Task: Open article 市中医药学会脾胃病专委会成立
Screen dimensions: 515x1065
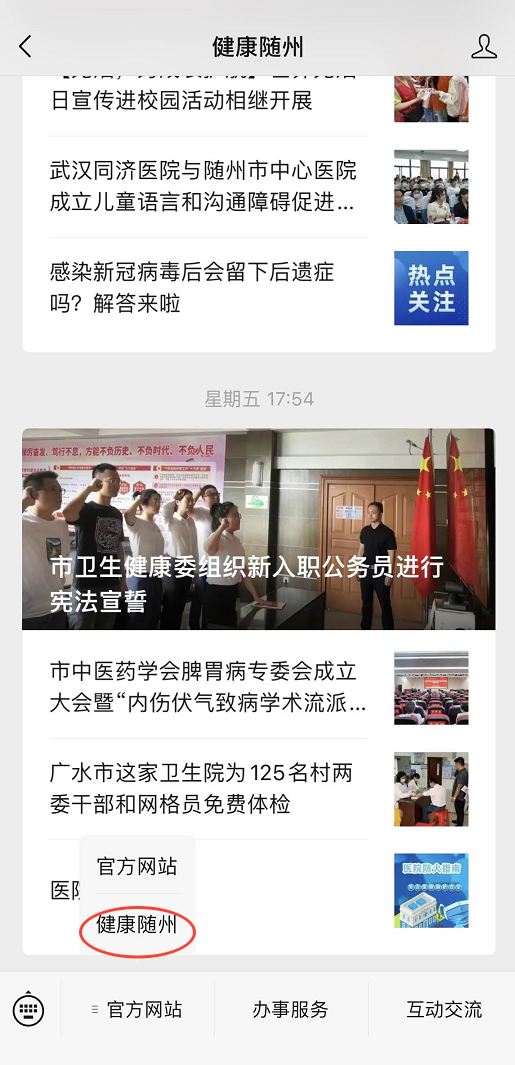Action: [259, 688]
